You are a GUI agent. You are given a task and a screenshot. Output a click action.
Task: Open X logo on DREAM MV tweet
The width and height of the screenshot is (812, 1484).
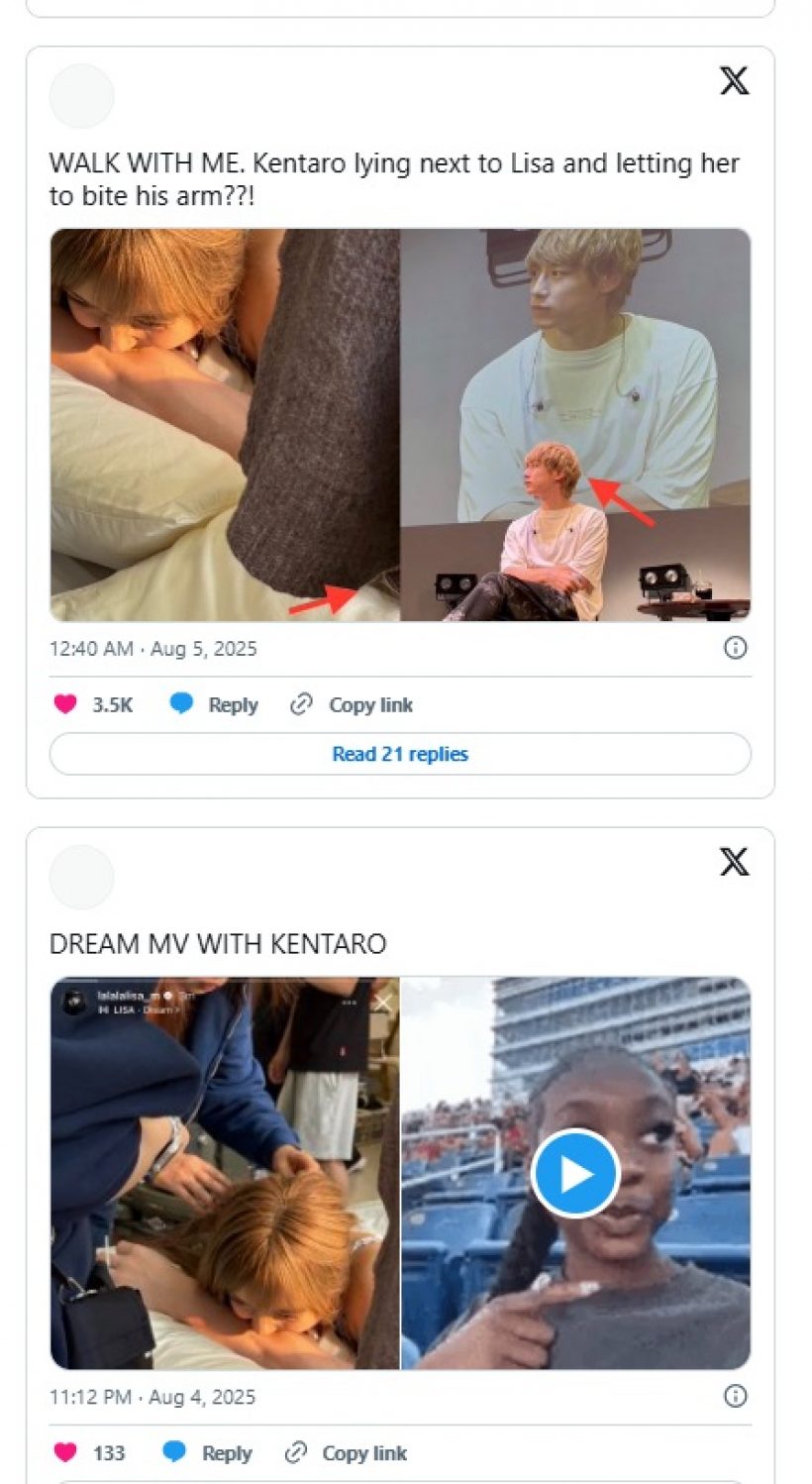734,862
